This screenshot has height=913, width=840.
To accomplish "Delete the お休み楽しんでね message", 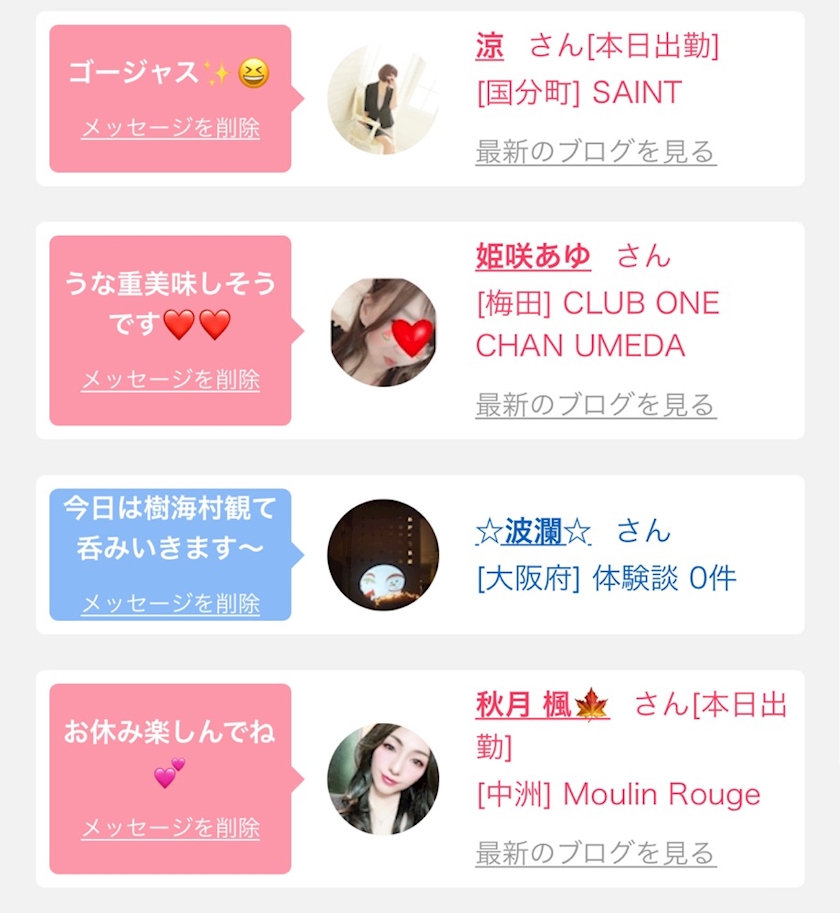I will (171, 827).
